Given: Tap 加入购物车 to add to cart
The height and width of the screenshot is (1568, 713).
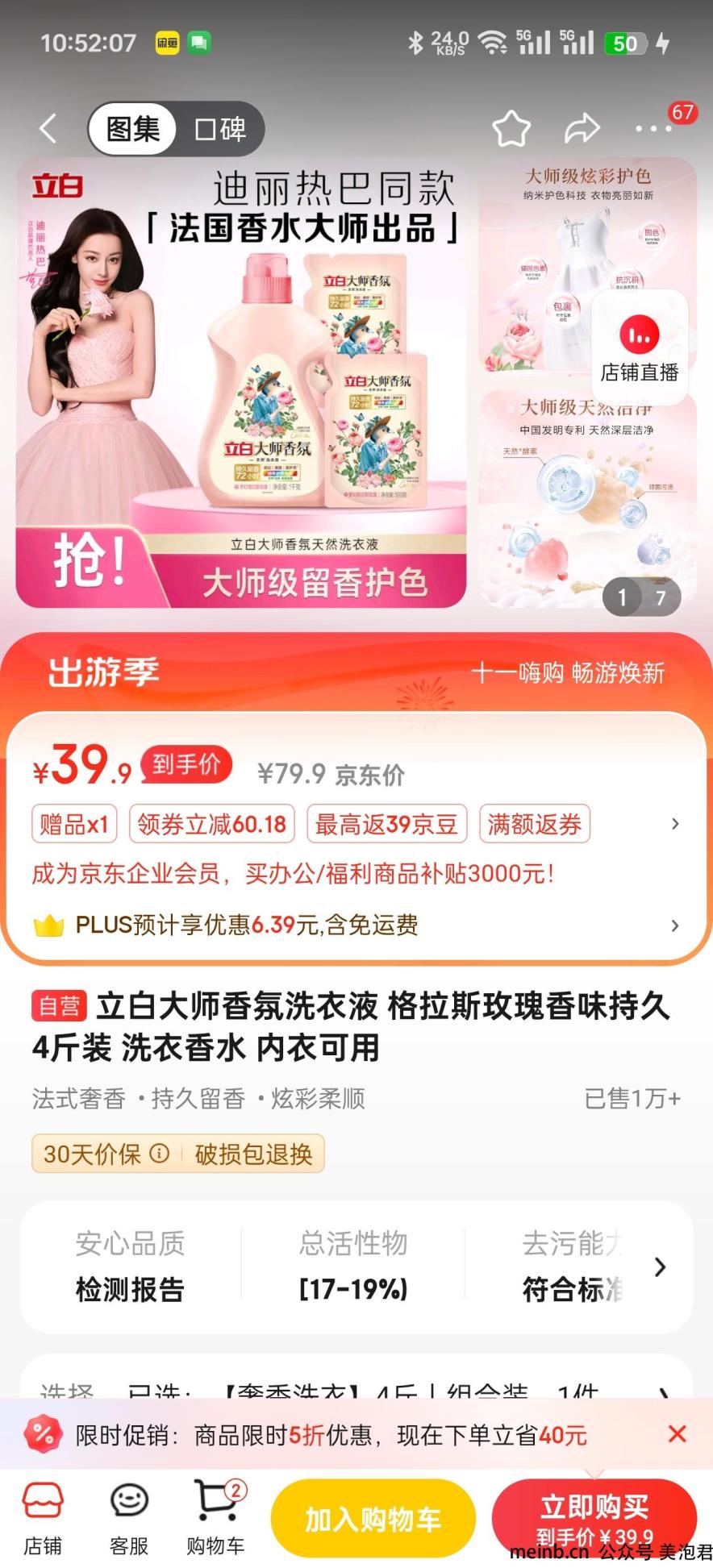Looking at the screenshot, I should click(x=373, y=1520).
